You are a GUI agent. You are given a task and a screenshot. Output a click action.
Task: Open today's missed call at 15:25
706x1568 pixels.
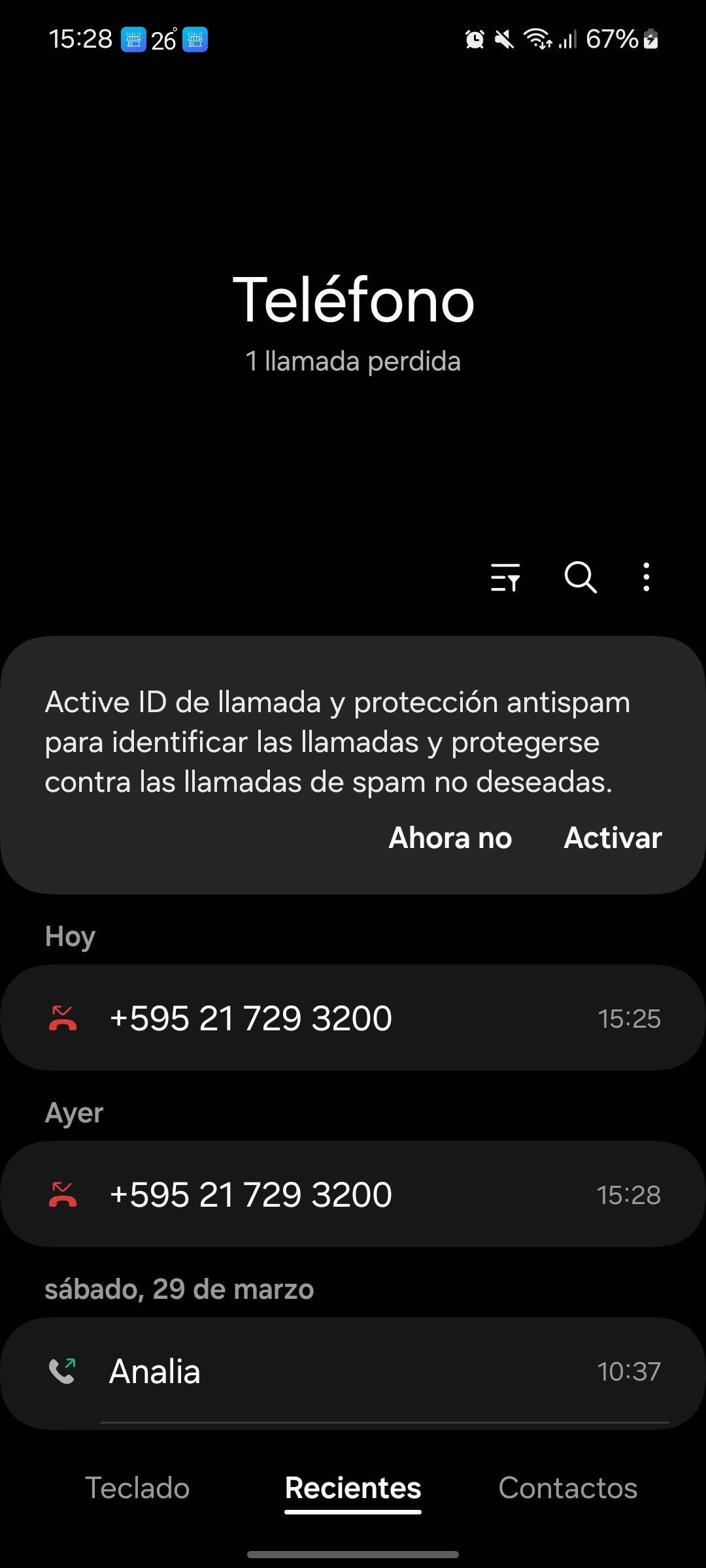(353, 1018)
